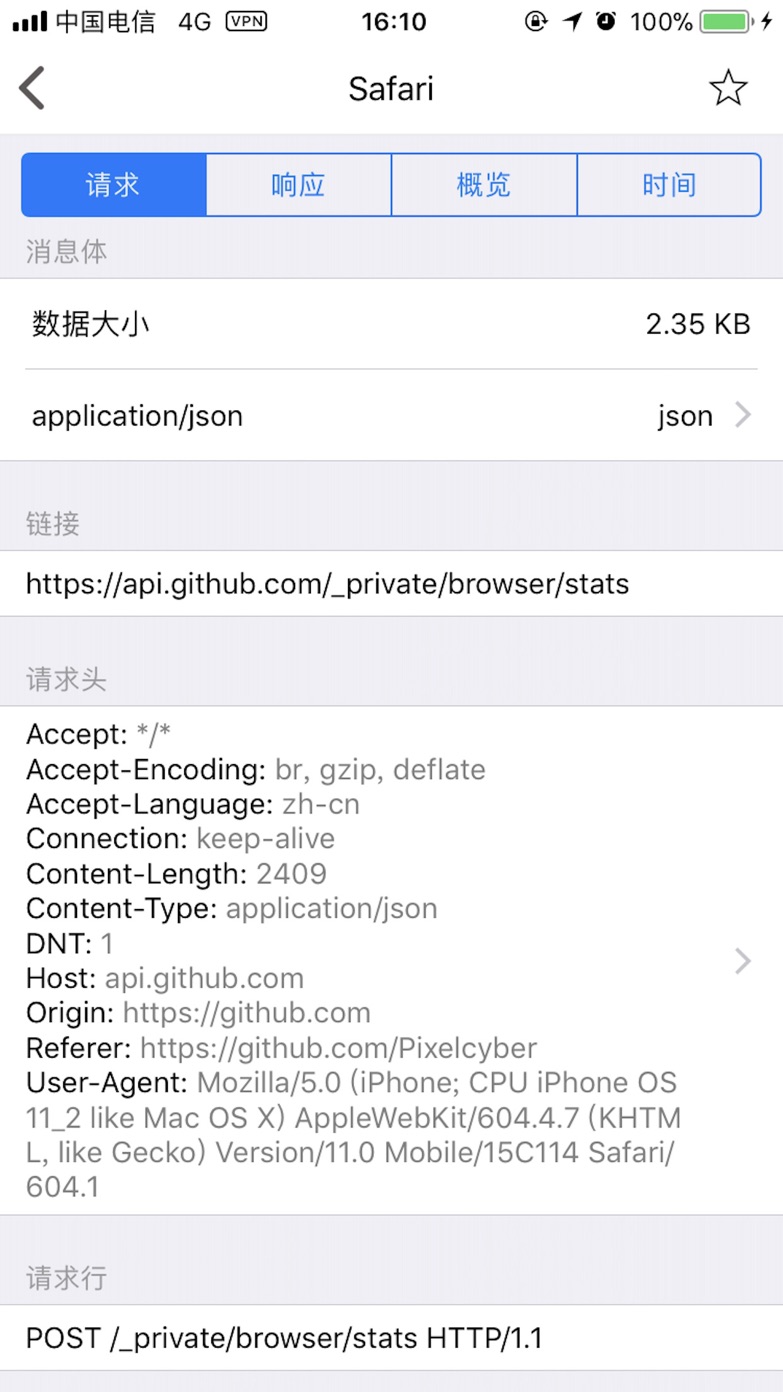Expand the request headers detail
Image resolution: width=783 pixels, height=1392 pixels.
click(742, 961)
